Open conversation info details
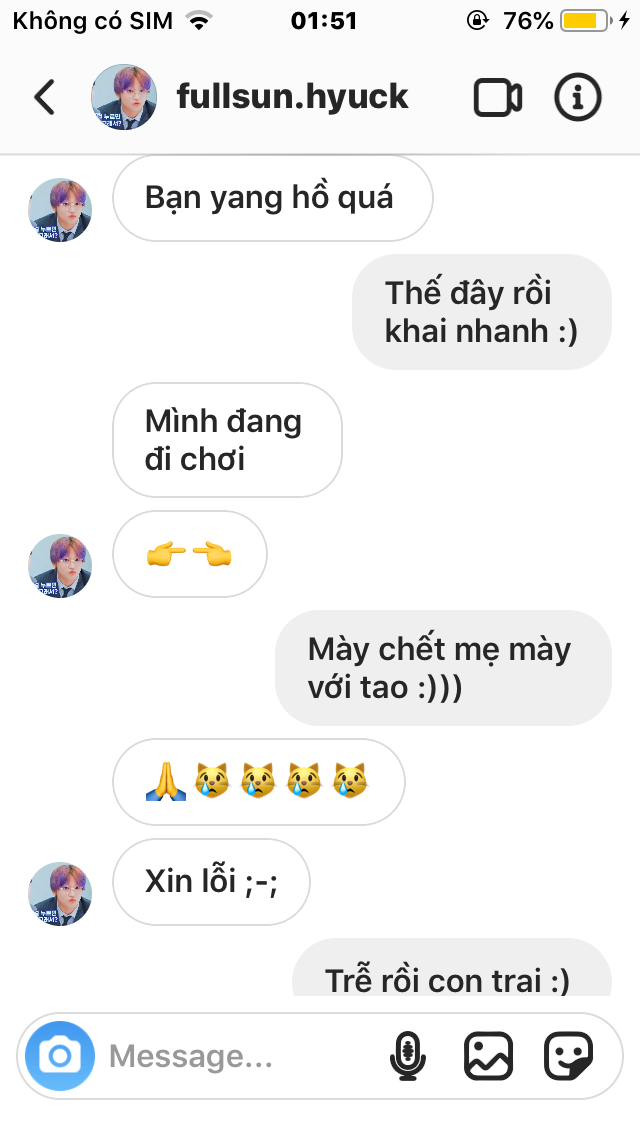 click(578, 97)
